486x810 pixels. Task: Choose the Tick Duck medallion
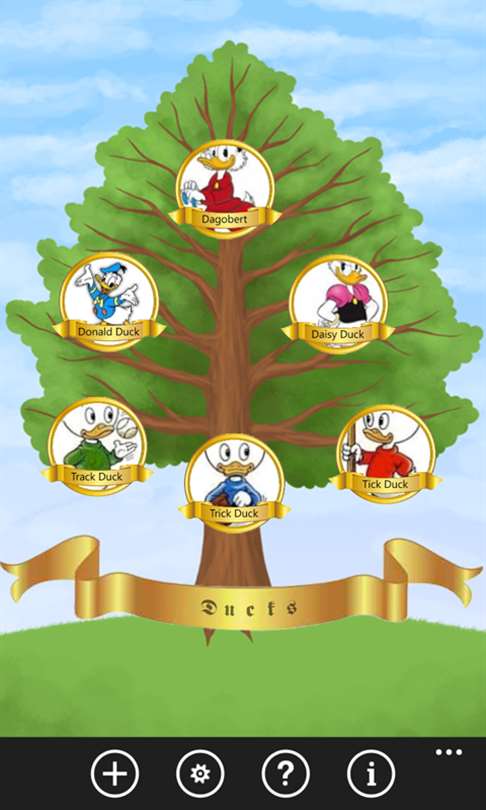tap(386, 454)
